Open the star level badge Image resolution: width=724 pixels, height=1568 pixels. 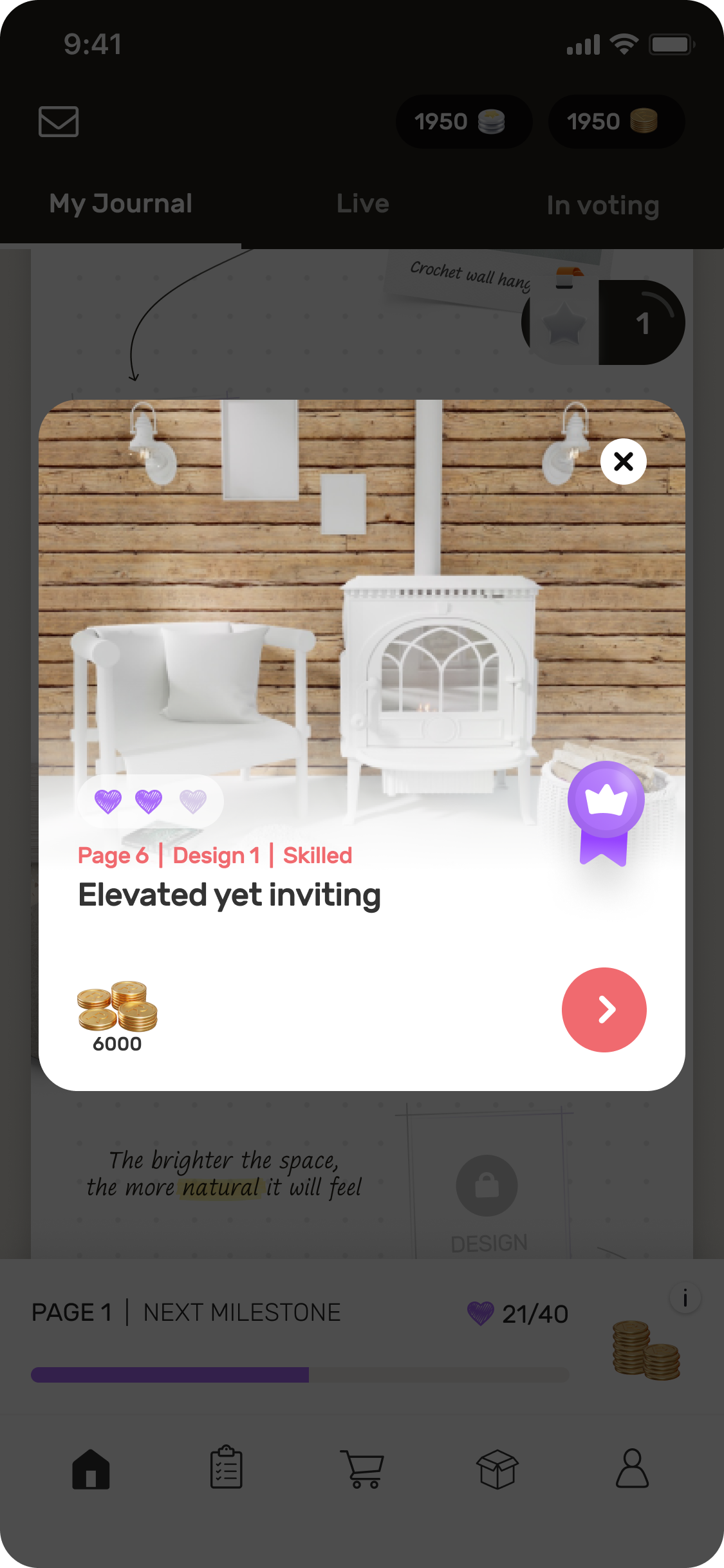(604, 322)
